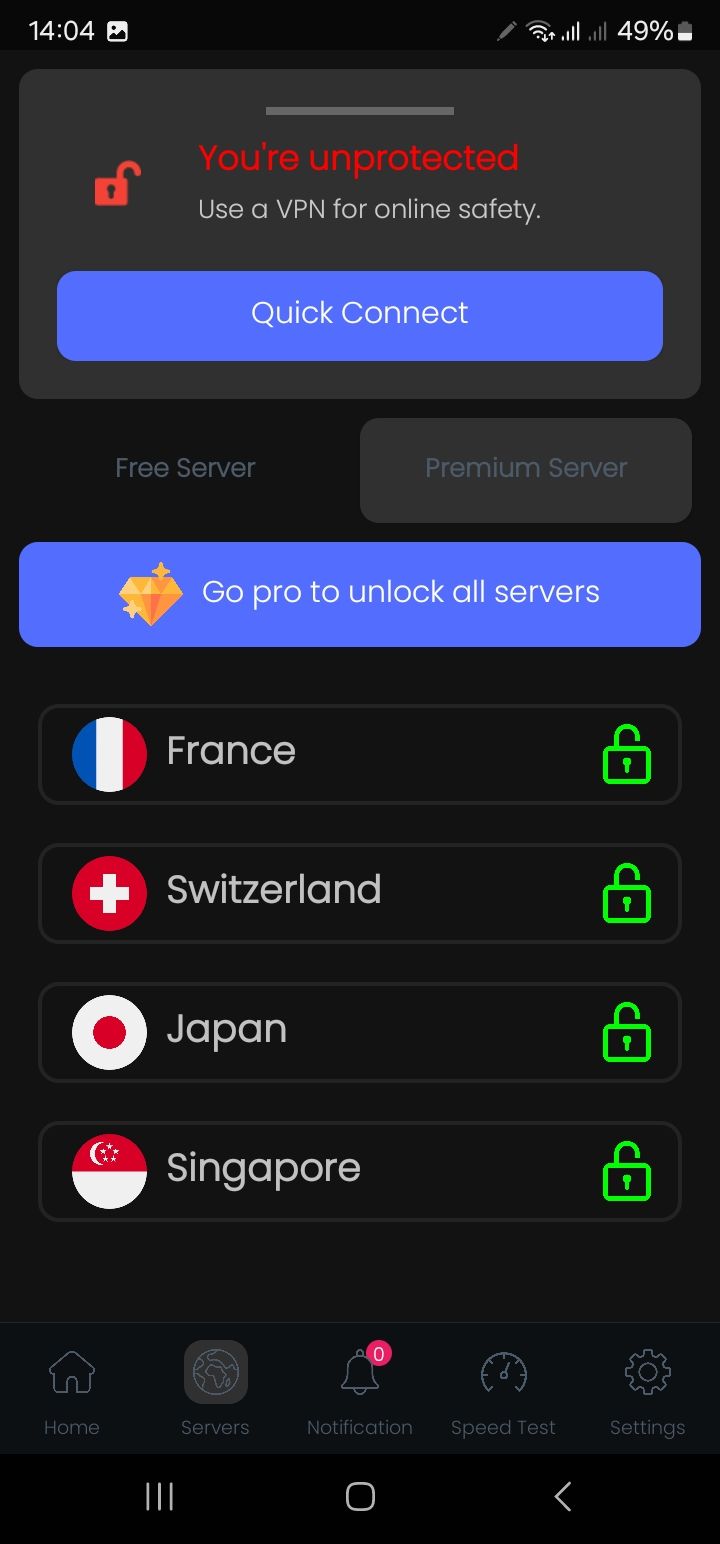Open the Home tab
Screen dimensions: 720x1544
tap(72, 1390)
